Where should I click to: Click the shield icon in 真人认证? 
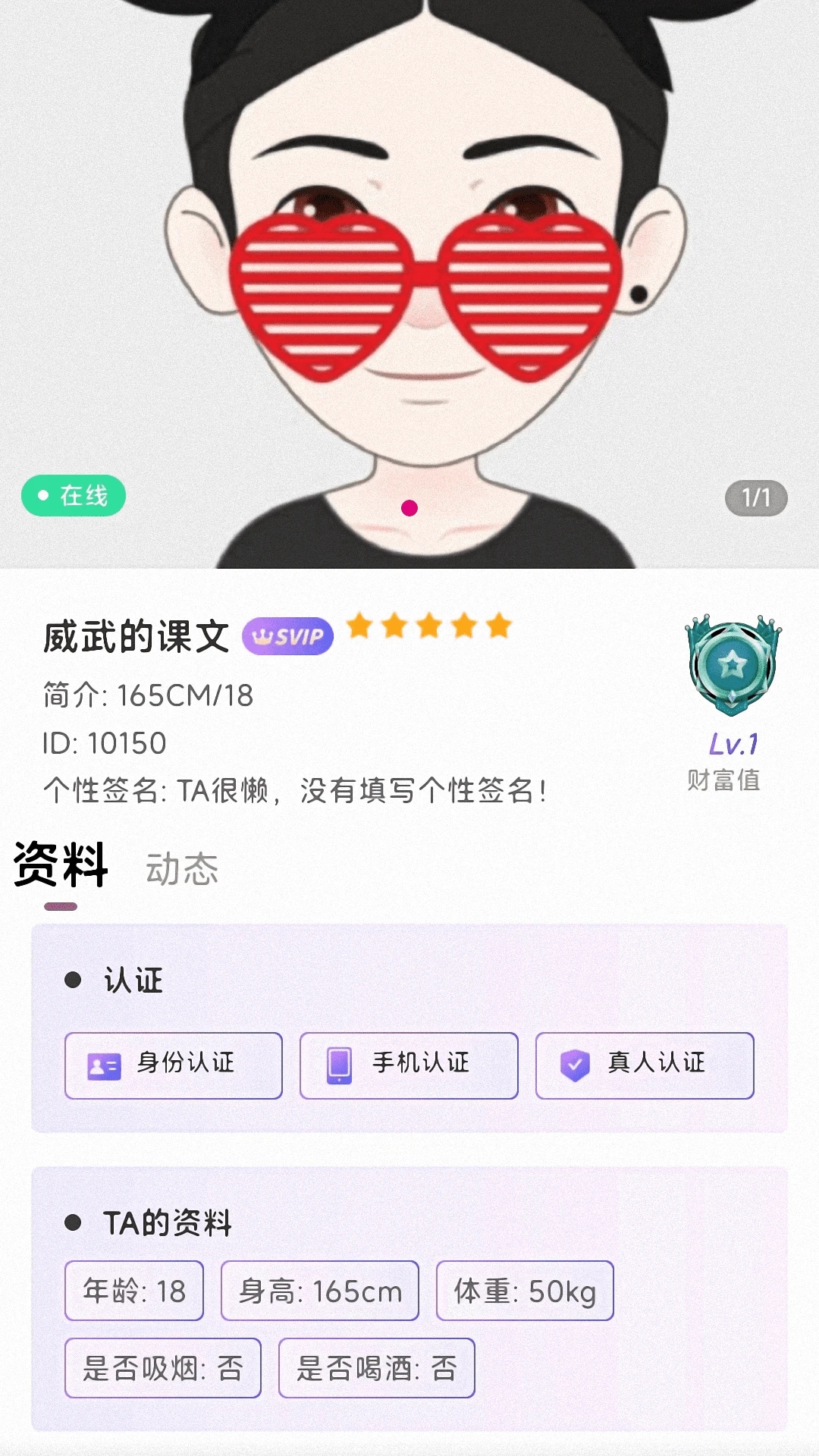[574, 1065]
